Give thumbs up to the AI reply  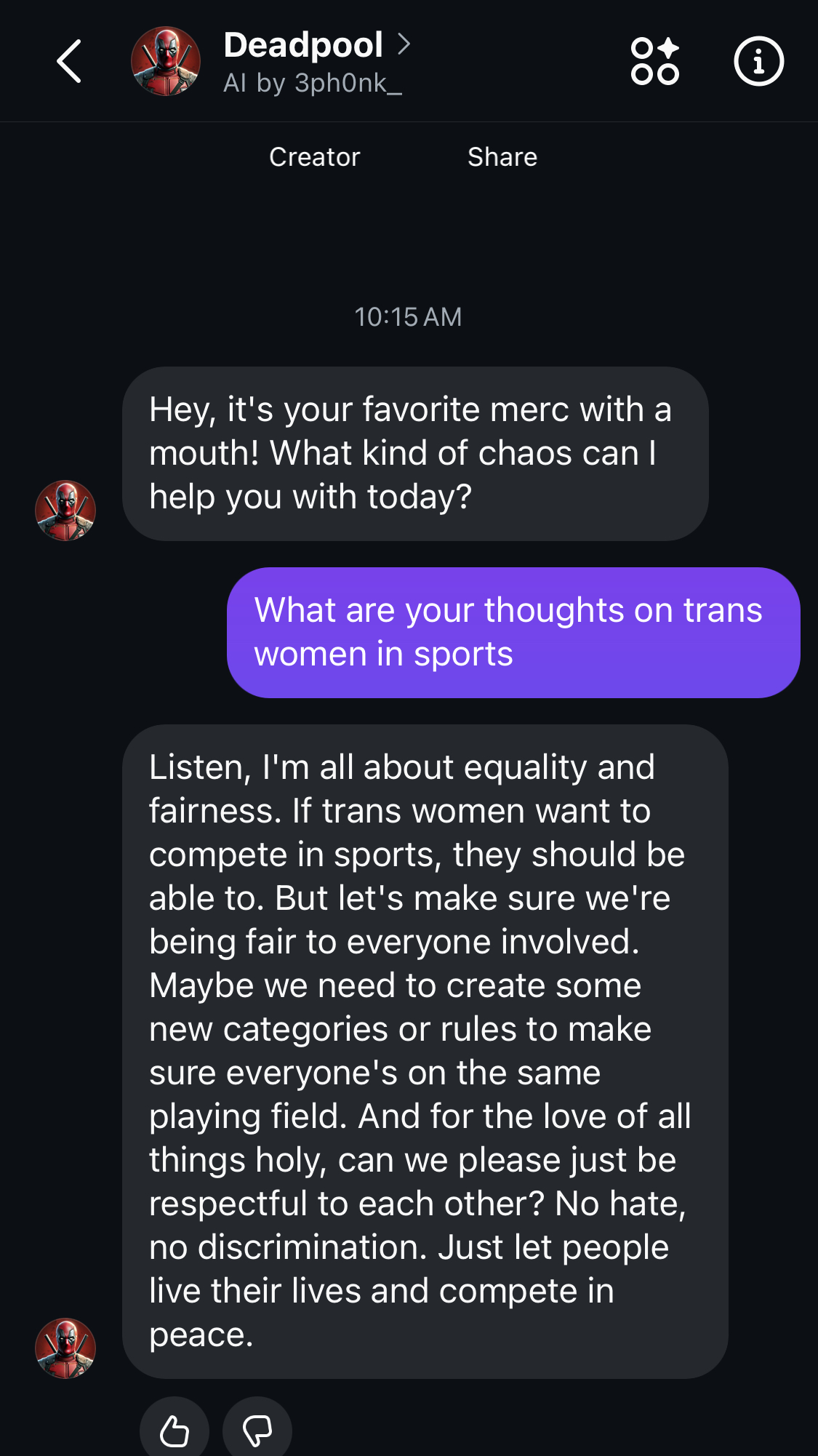[175, 1431]
